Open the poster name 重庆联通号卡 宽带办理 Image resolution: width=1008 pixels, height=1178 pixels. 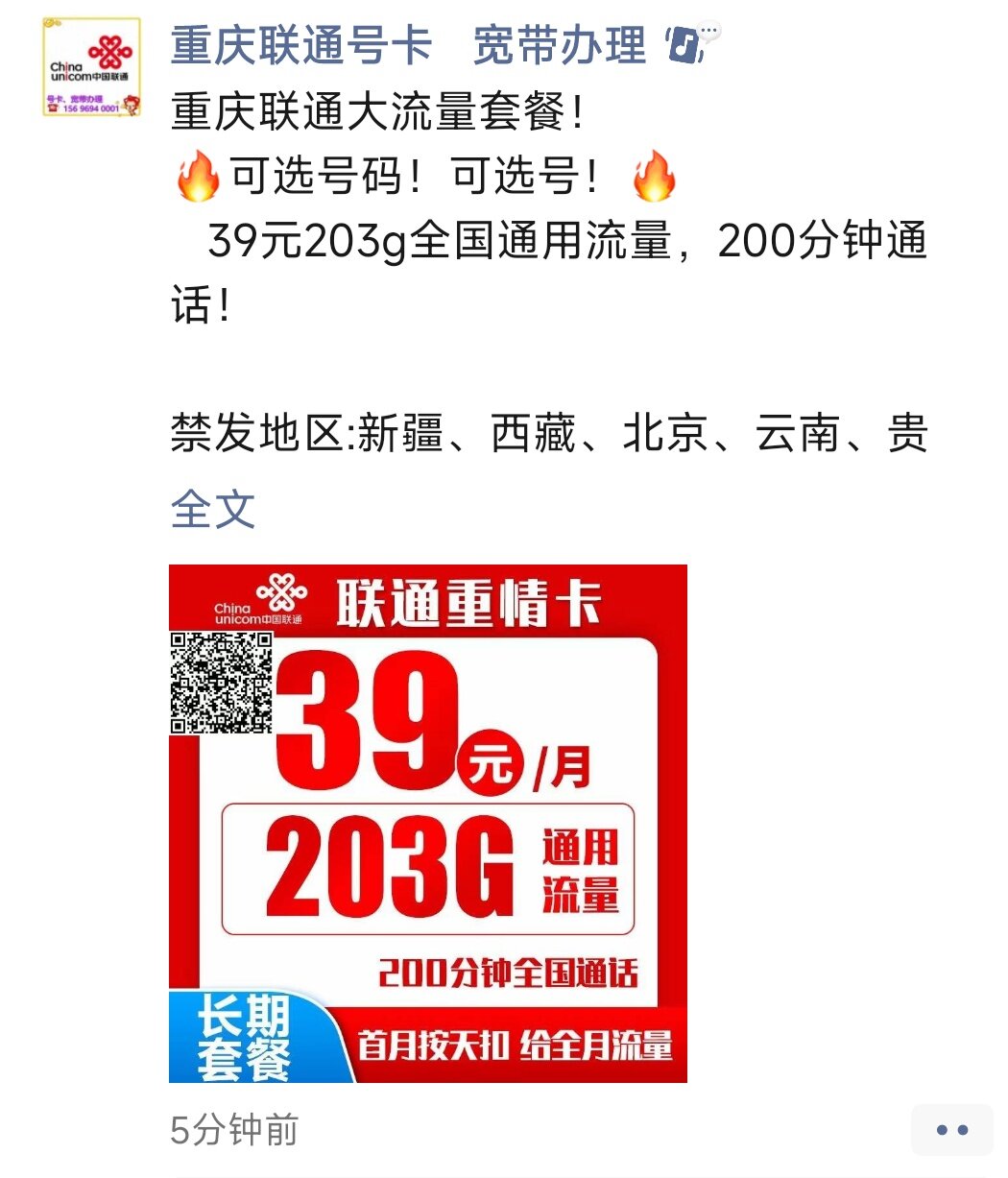[408, 45]
